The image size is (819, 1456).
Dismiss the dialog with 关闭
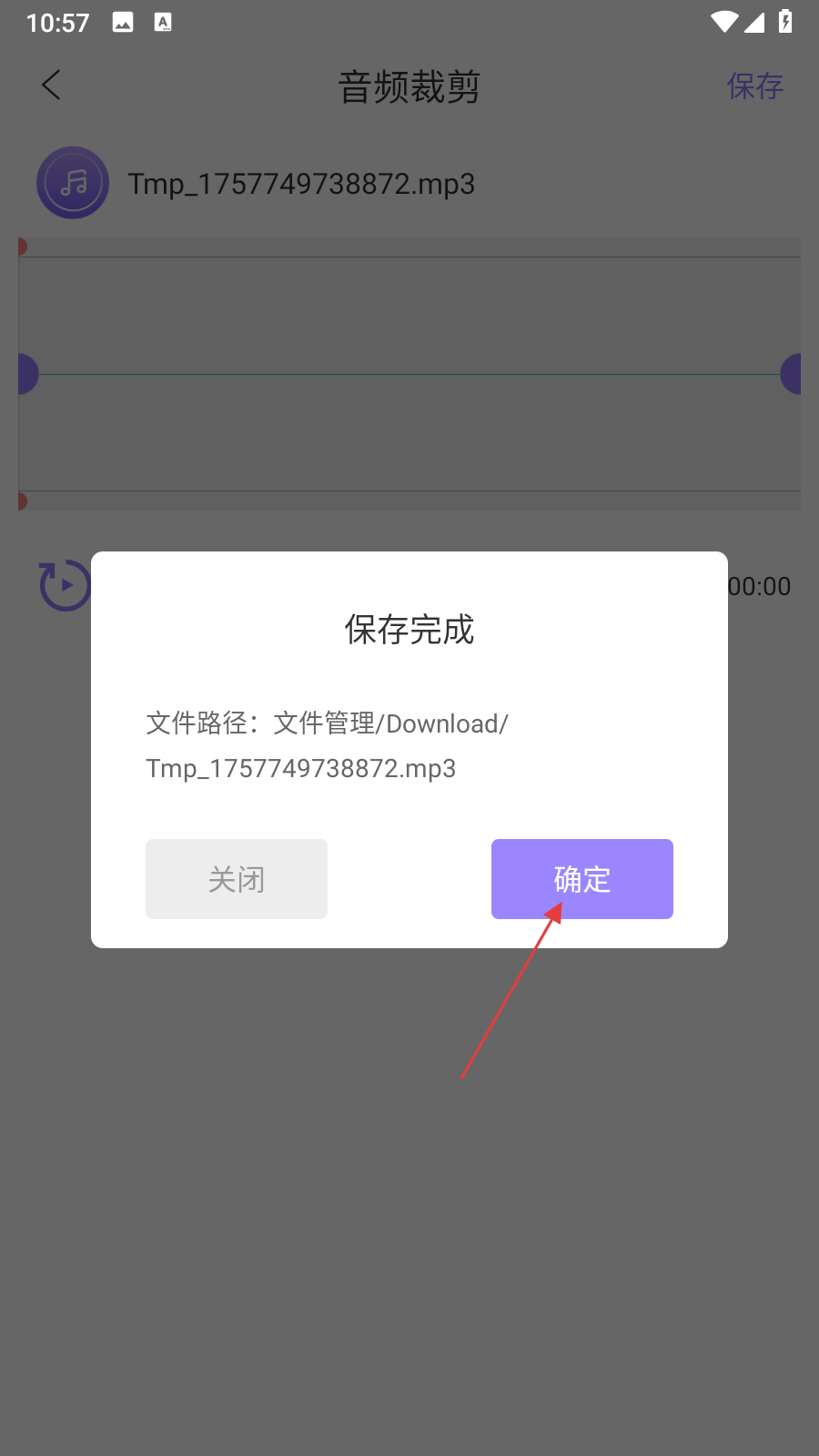tap(237, 878)
